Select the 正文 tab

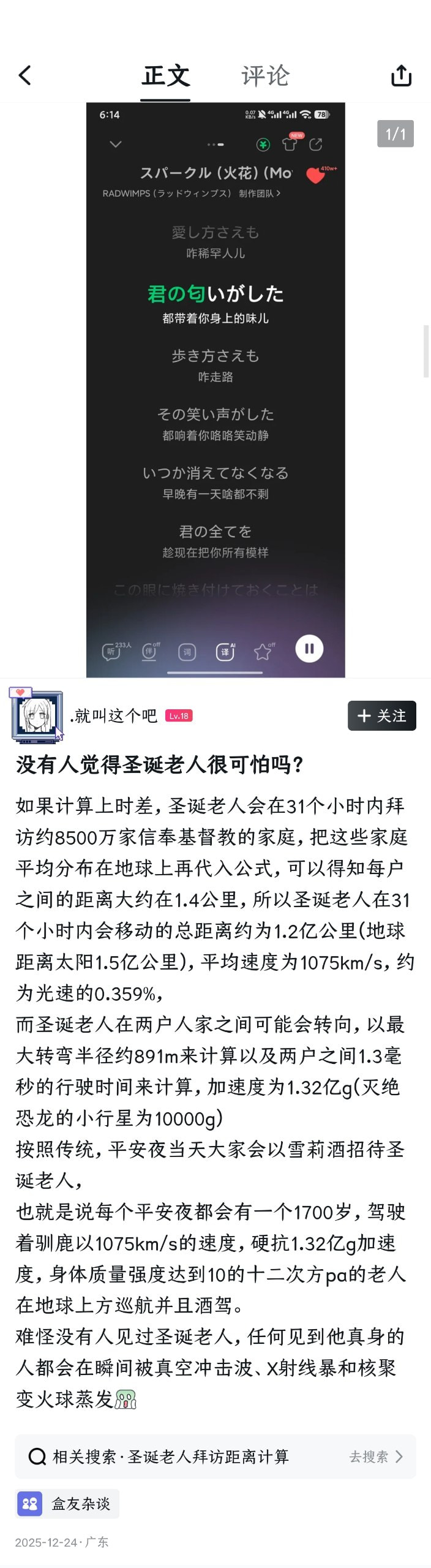click(x=166, y=76)
